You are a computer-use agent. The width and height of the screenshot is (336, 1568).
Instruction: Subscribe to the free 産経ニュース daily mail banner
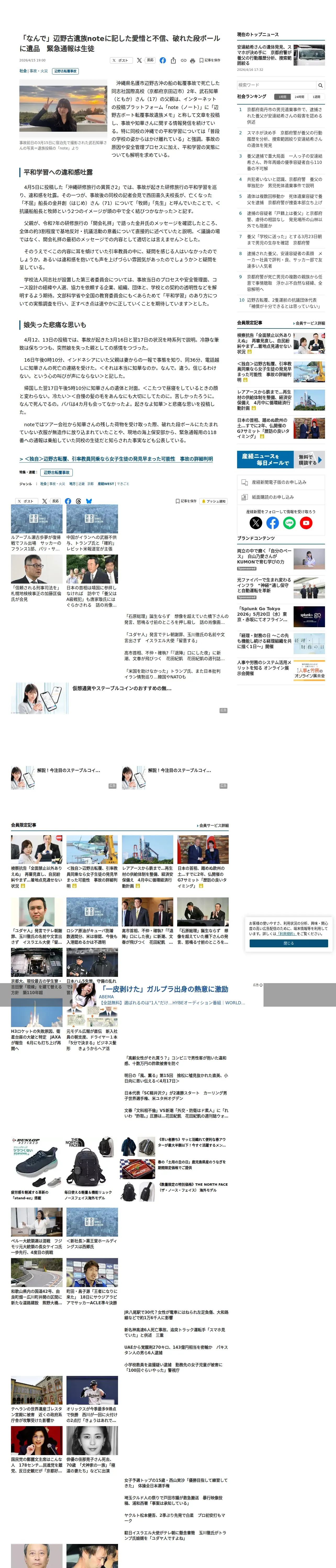point(281,460)
